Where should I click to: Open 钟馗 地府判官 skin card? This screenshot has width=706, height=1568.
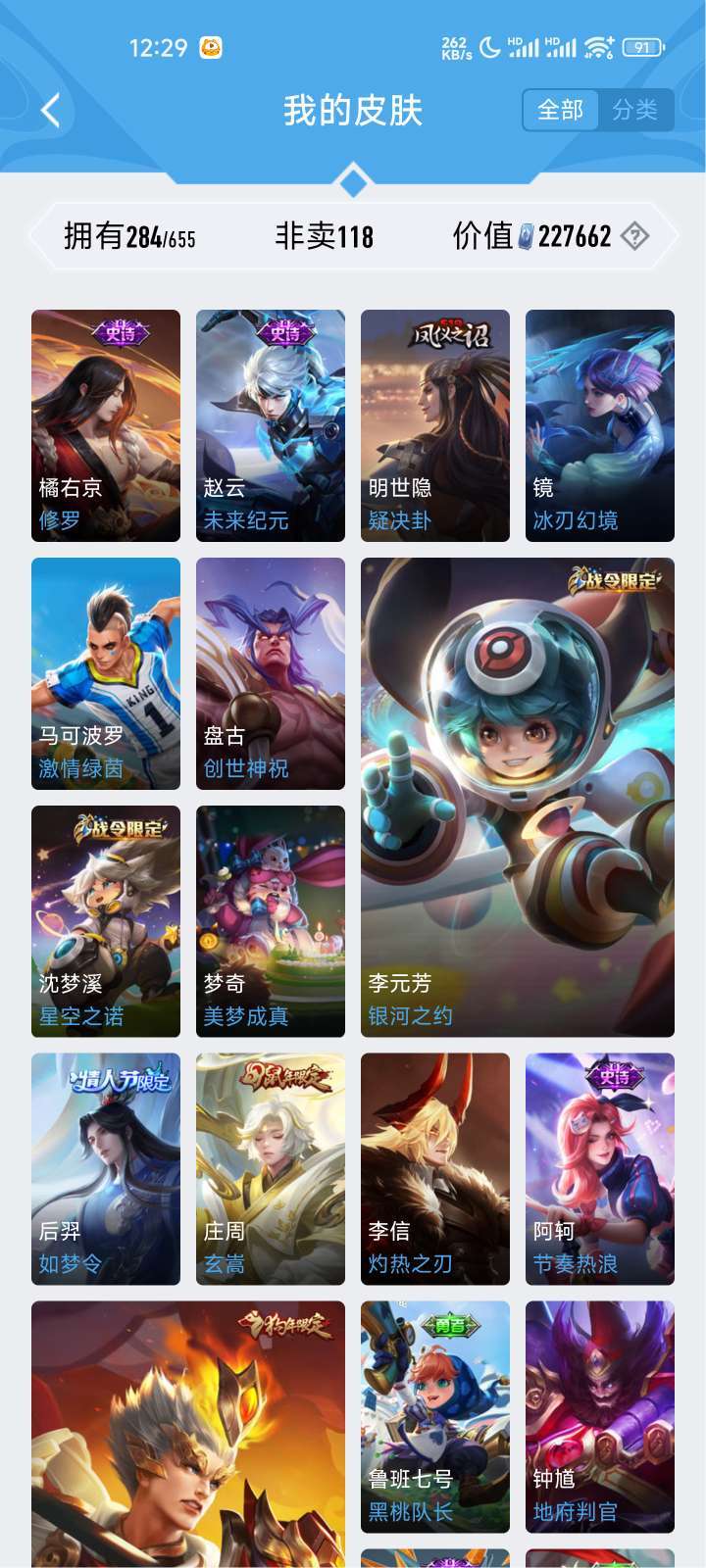point(600,1417)
